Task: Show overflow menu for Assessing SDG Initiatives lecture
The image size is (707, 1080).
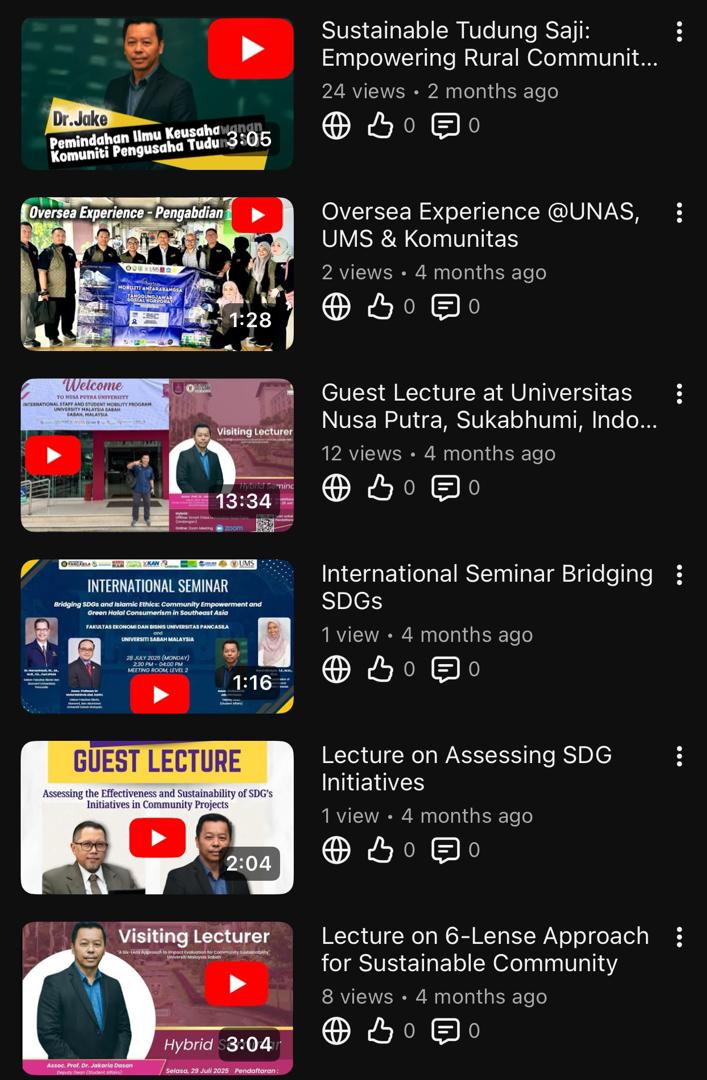Action: (x=679, y=756)
